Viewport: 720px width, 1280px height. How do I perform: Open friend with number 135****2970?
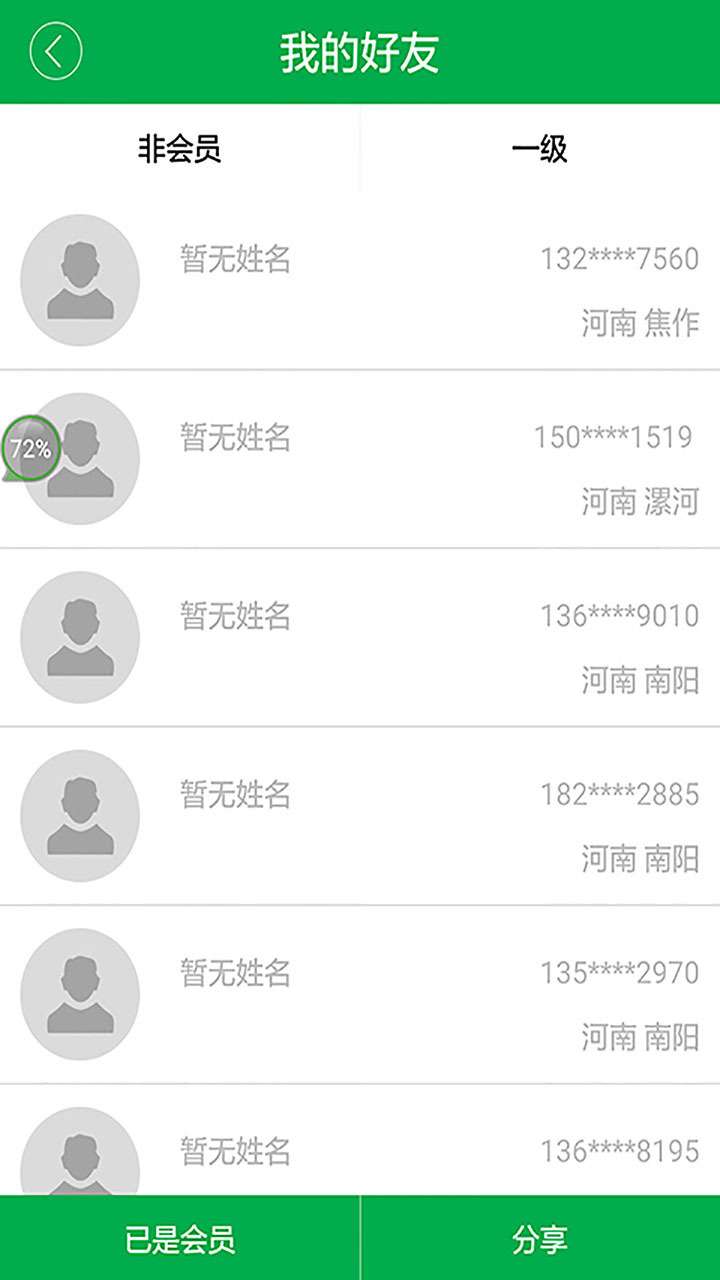(360, 995)
